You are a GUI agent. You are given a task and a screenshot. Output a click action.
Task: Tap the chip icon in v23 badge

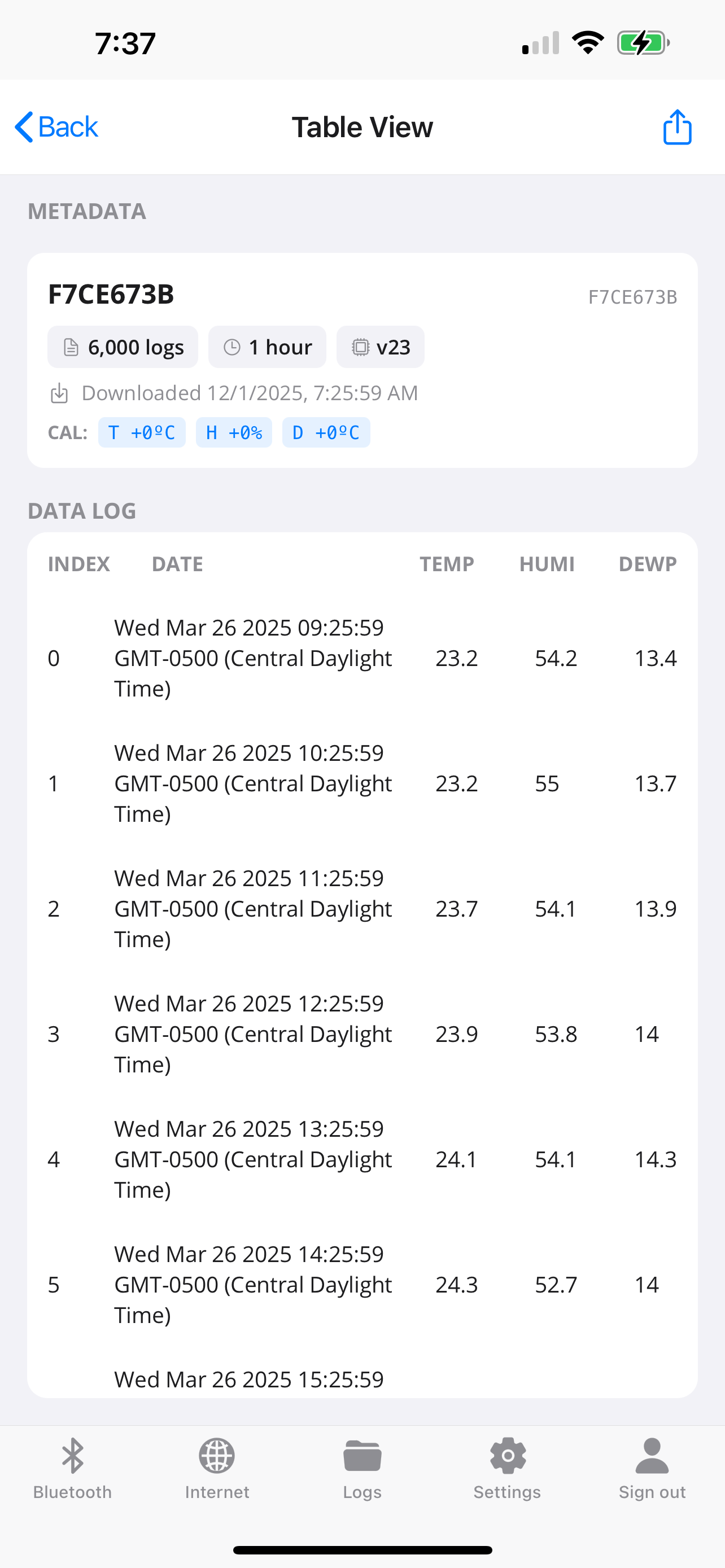pos(360,347)
